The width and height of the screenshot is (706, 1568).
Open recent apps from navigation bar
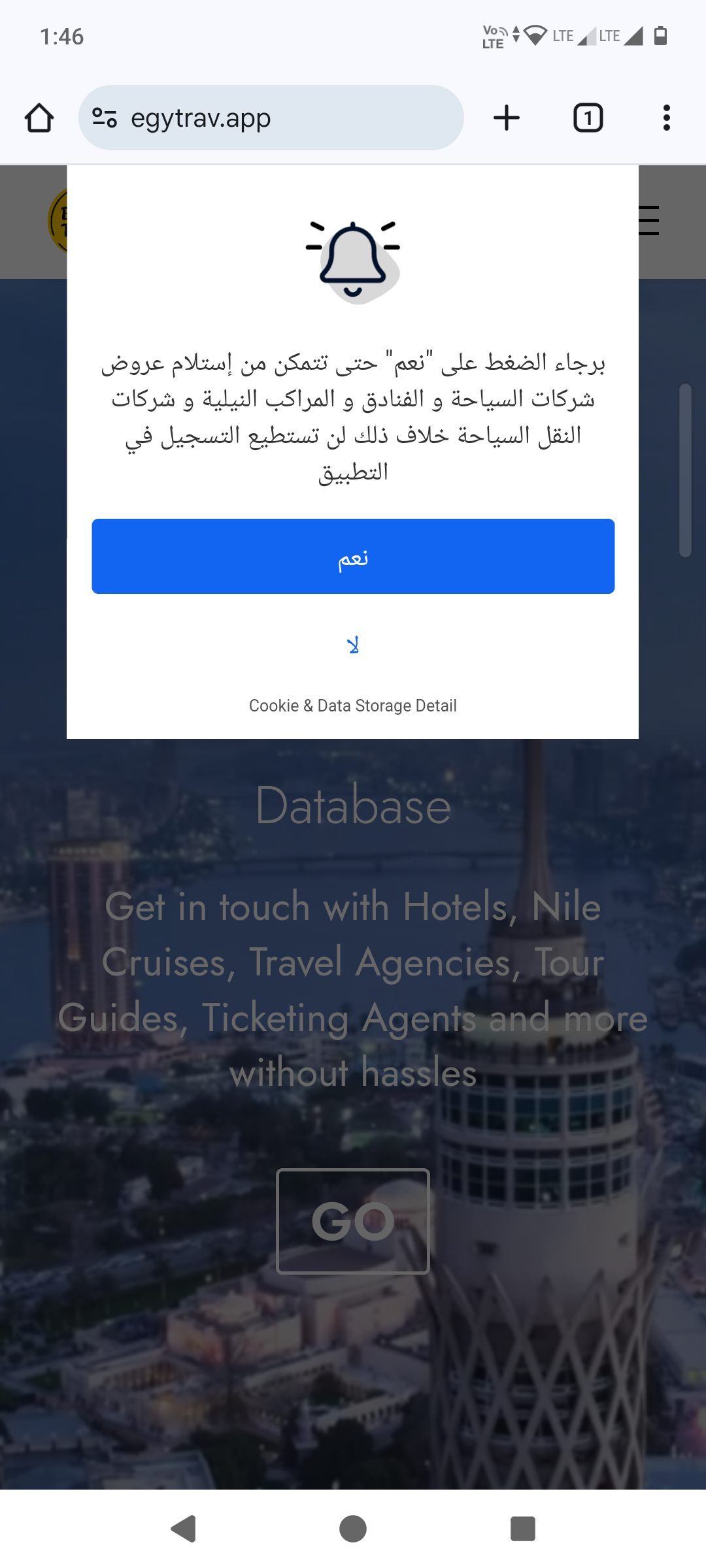tap(522, 1529)
